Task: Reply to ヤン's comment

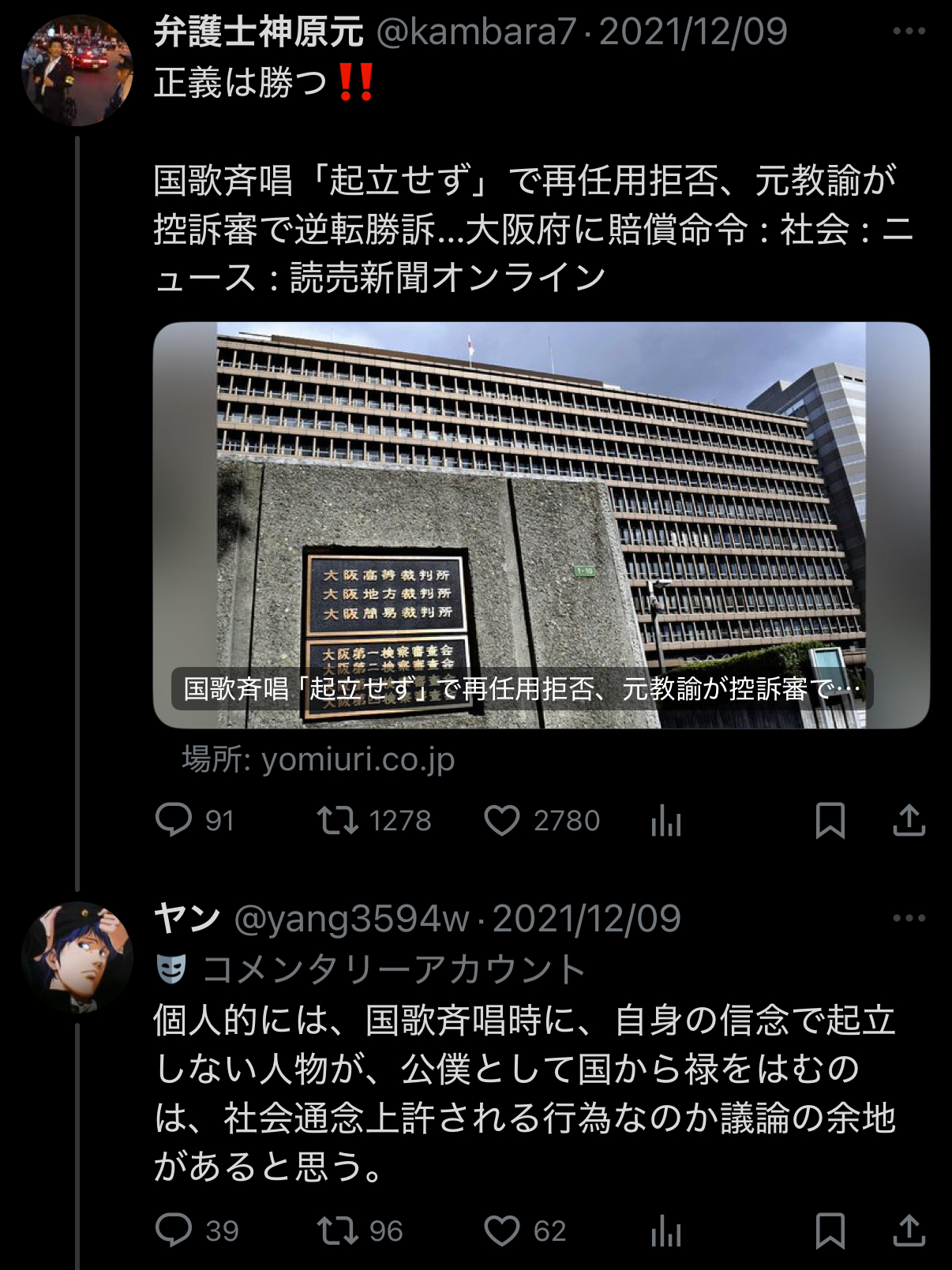Action: [x=174, y=1230]
